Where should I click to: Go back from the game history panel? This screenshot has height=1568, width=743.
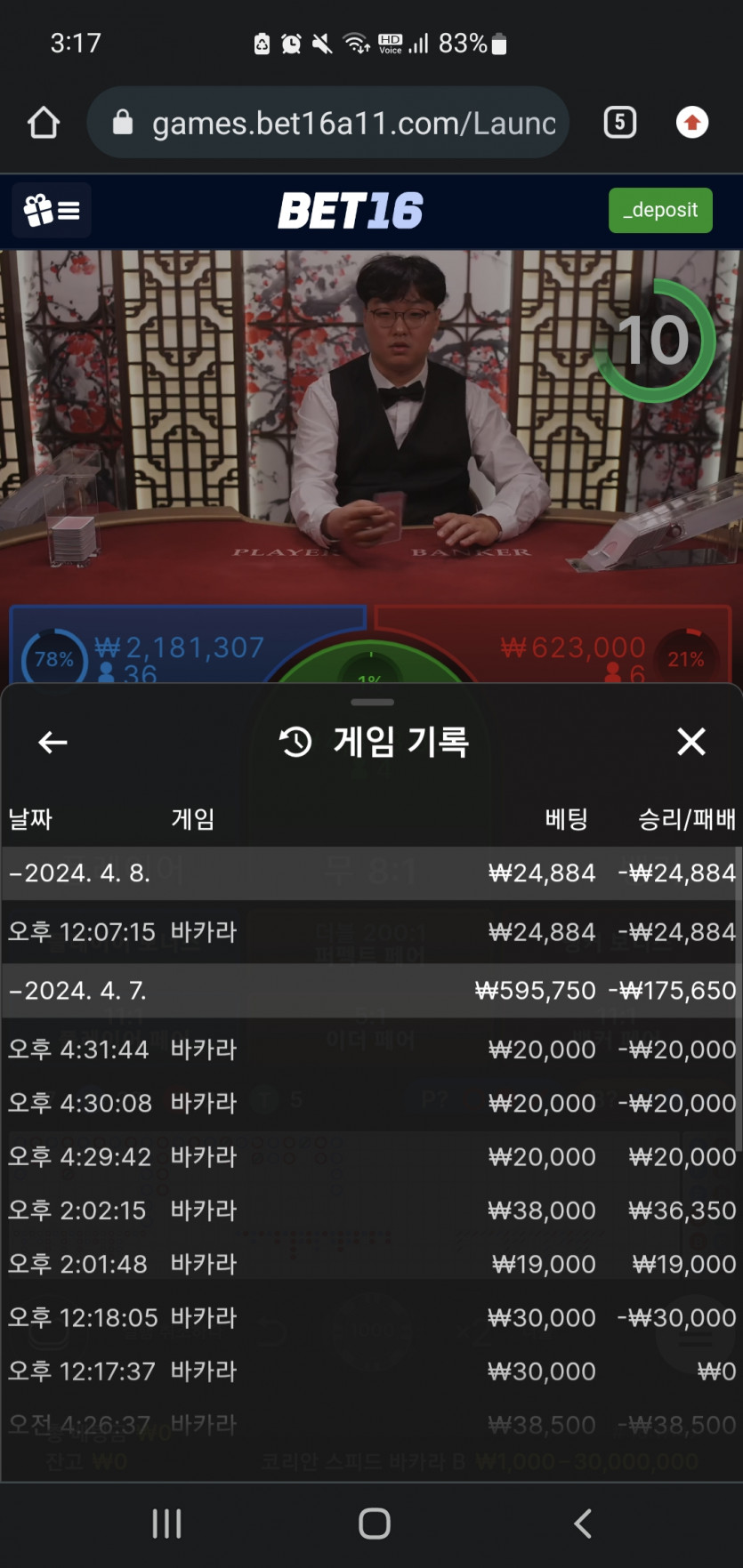click(52, 742)
